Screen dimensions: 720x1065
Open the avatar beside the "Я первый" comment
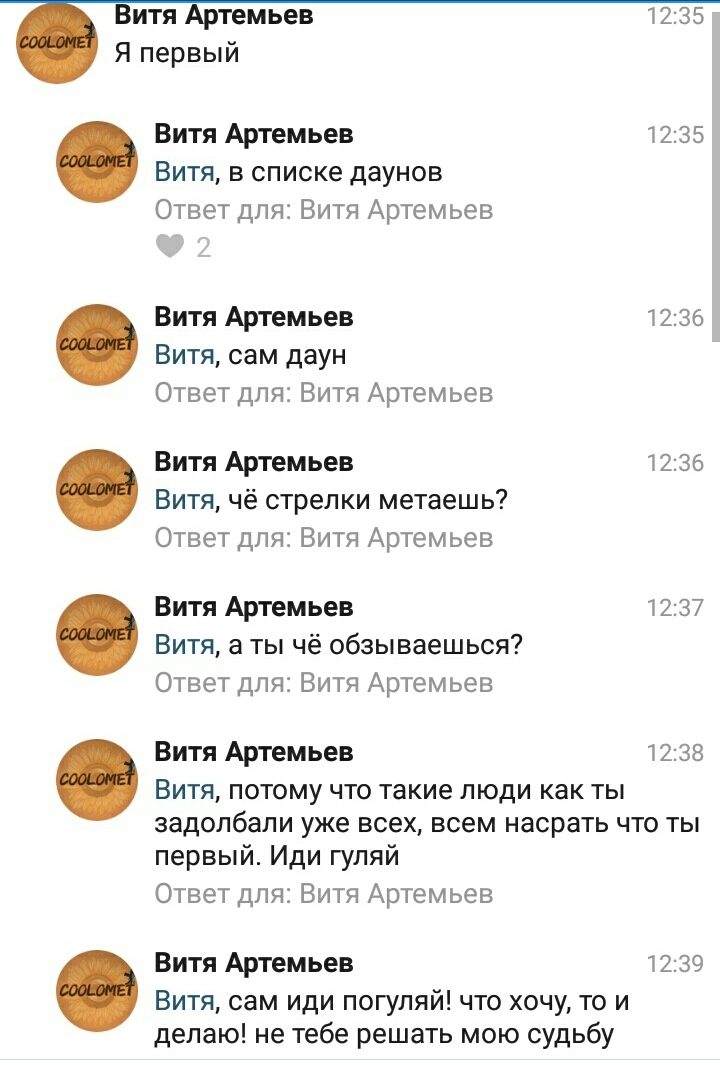pos(56,45)
